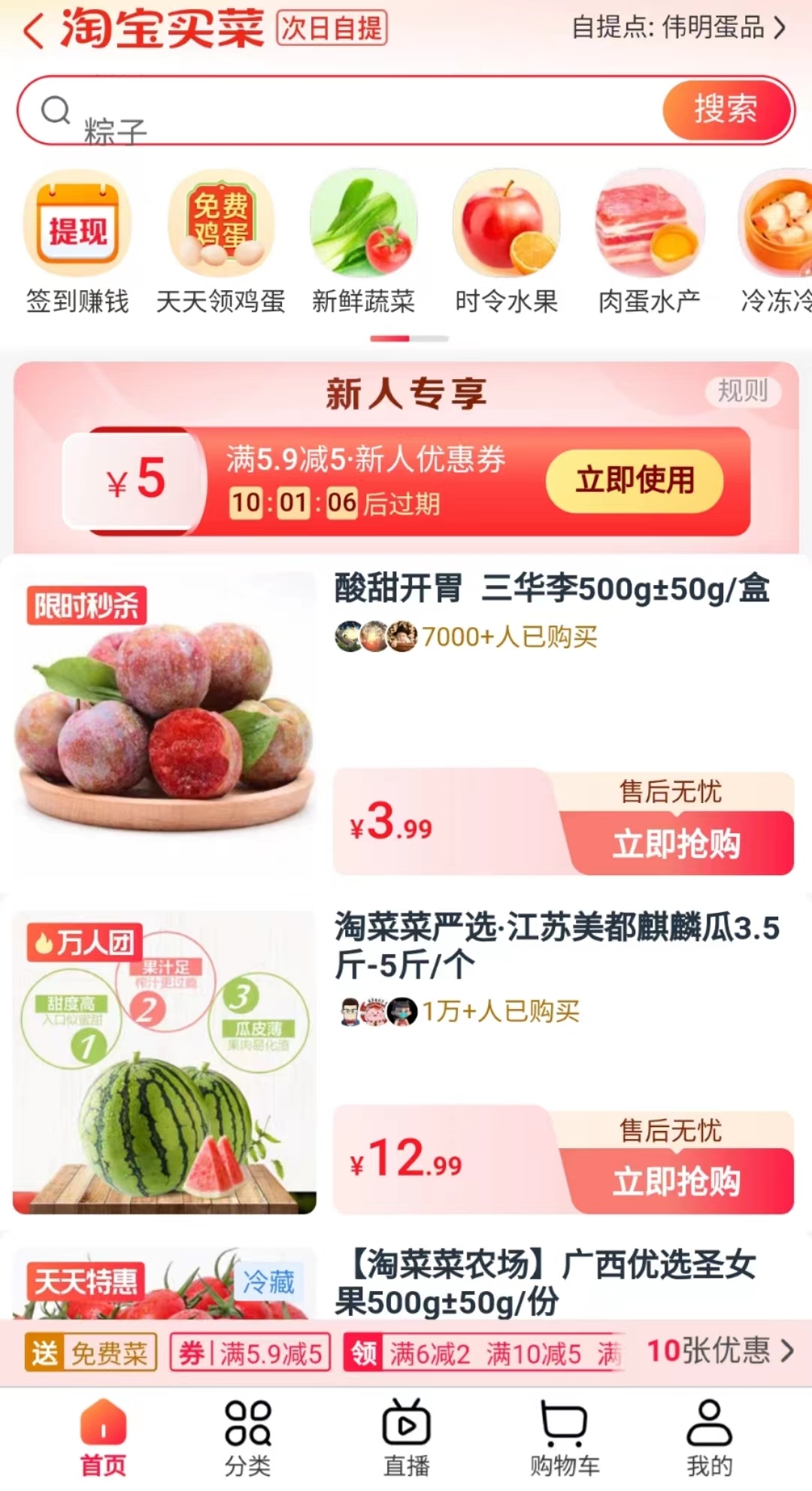Image resolution: width=812 pixels, height=1491 pixels.
Task: Tap 立即抢购 for the ¥12.99 watermelon
Action: pos(677,1181)
